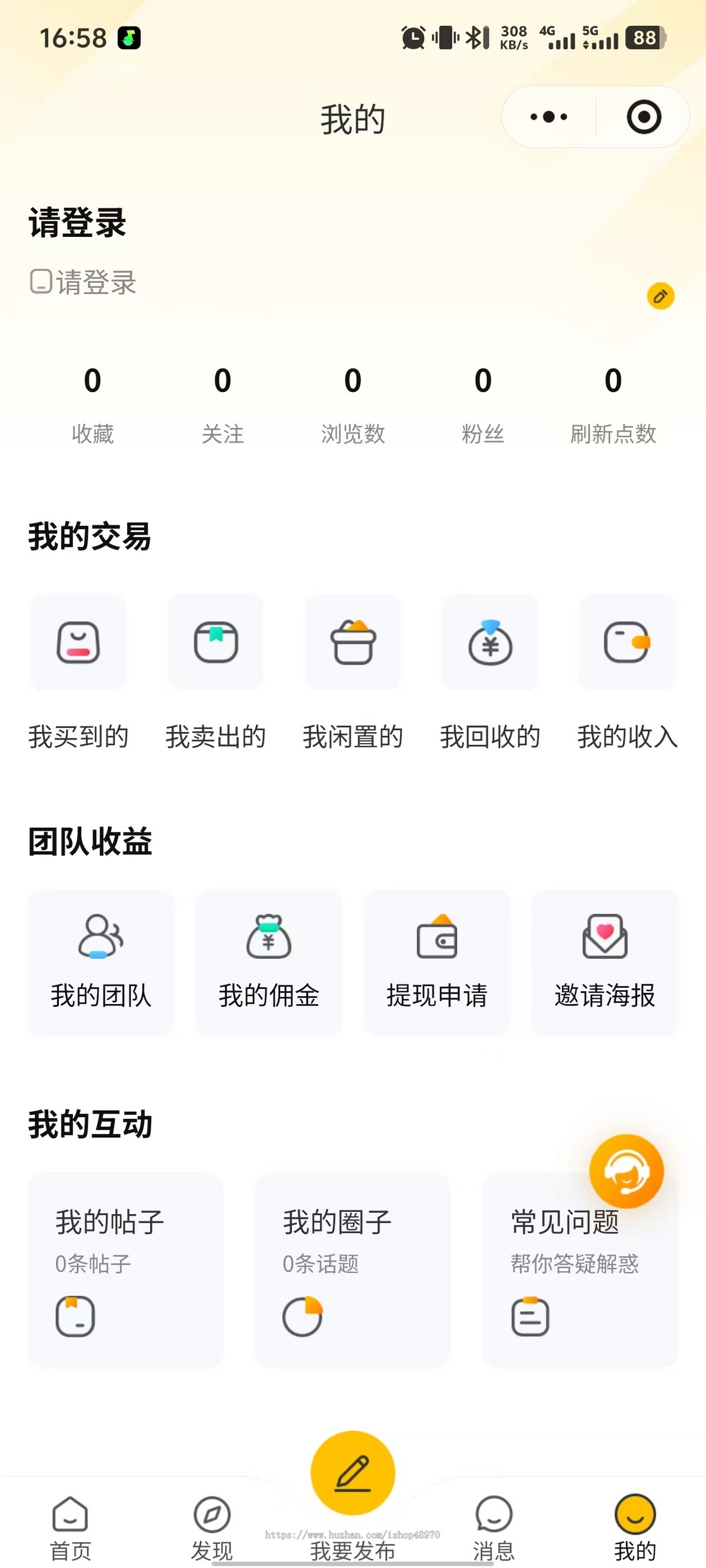
Task: Tap 请登录 to log in
Action: click(x=76, y=224)
